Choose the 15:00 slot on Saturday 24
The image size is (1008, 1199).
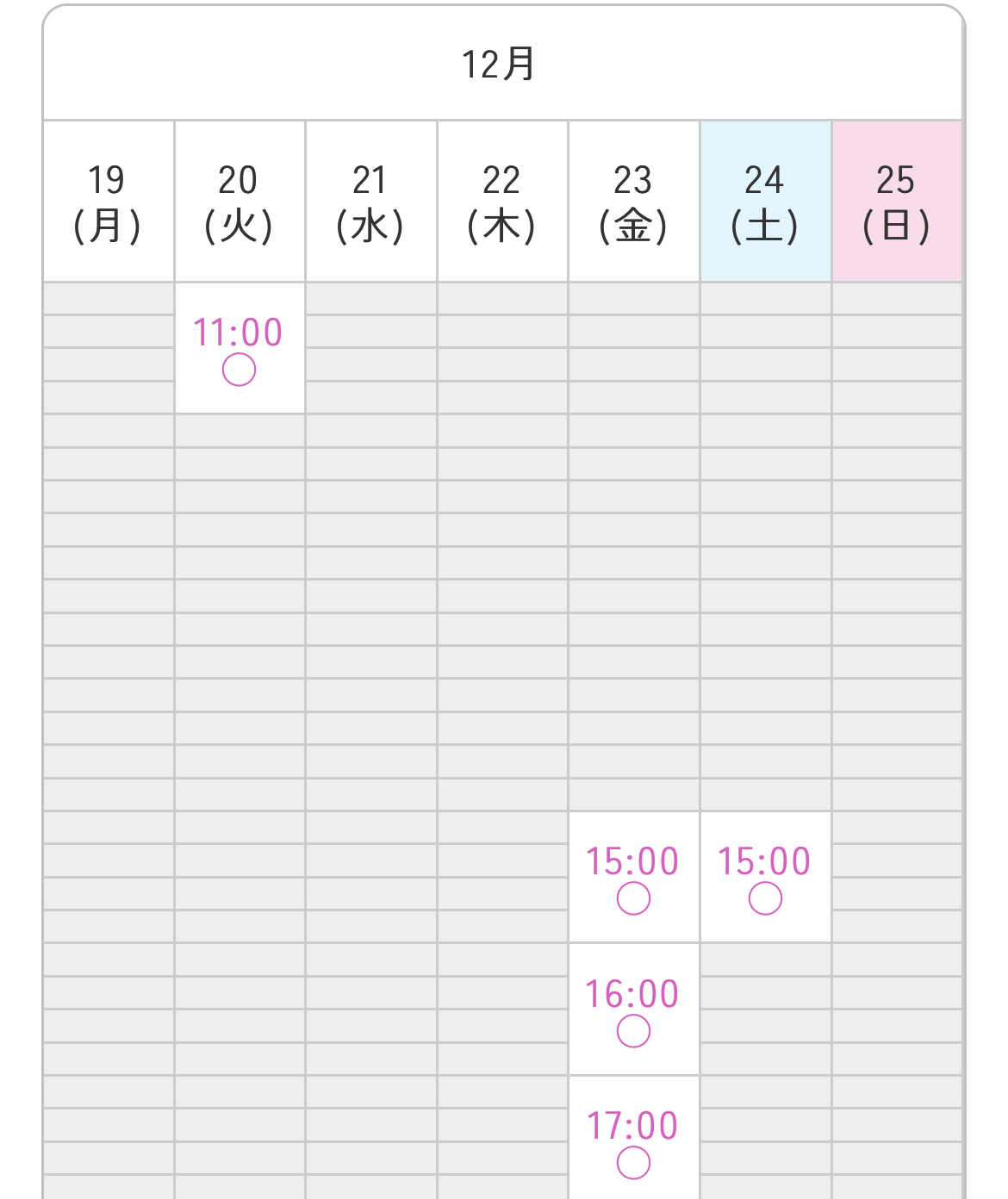(765, 877)
